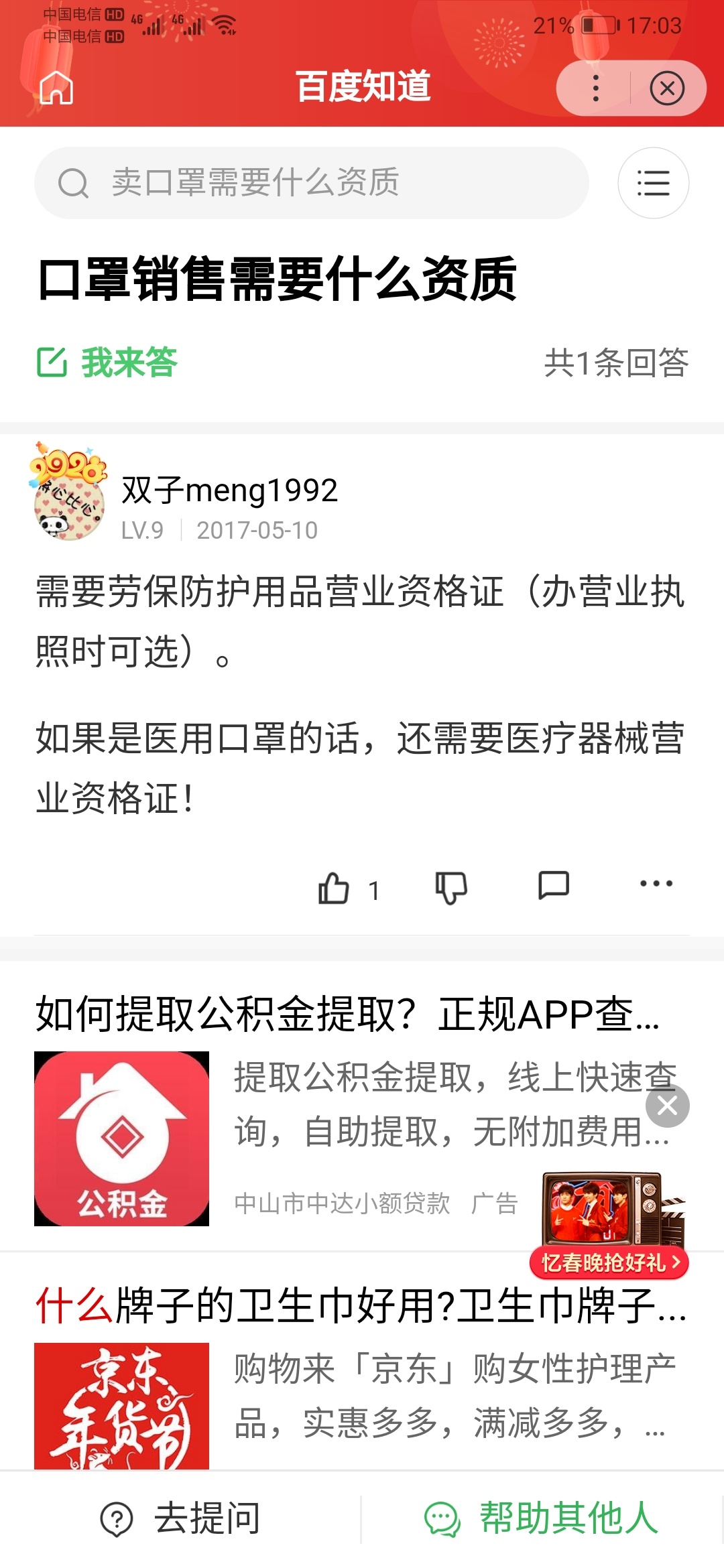Screen dimensions: 724x1568
Task: Open 双子meng1992's user profile
Action: coord(228,491)
